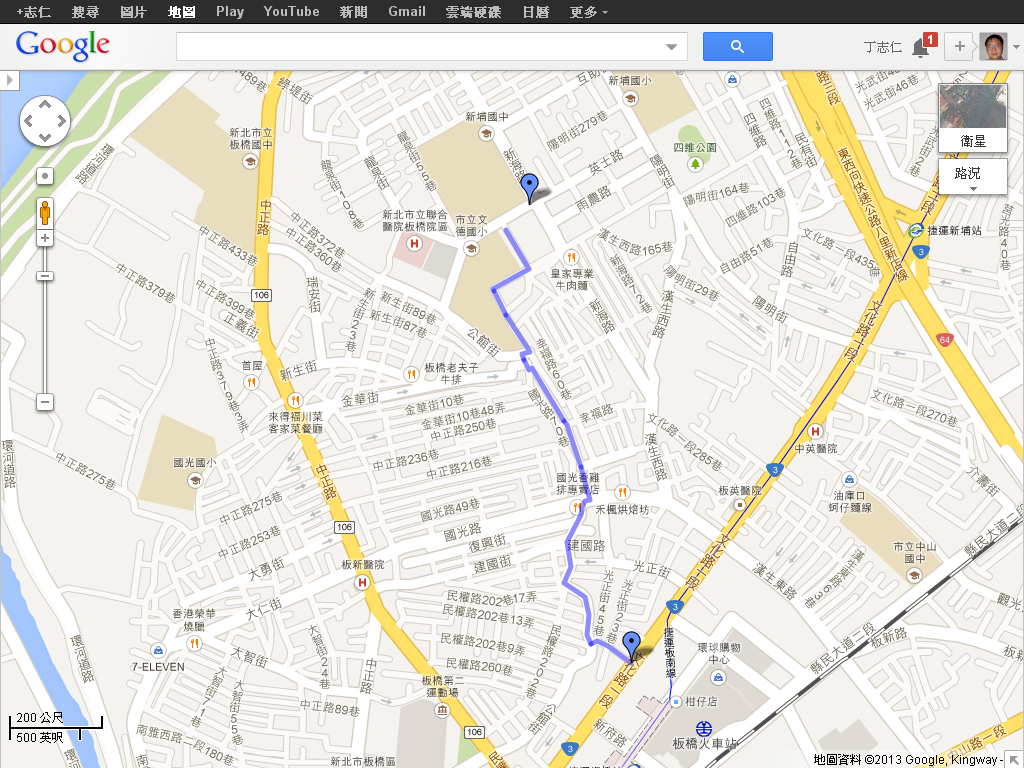
Task: Open the search box dropdown arrow
Action: pyautogui.click(x=672, y=47)
